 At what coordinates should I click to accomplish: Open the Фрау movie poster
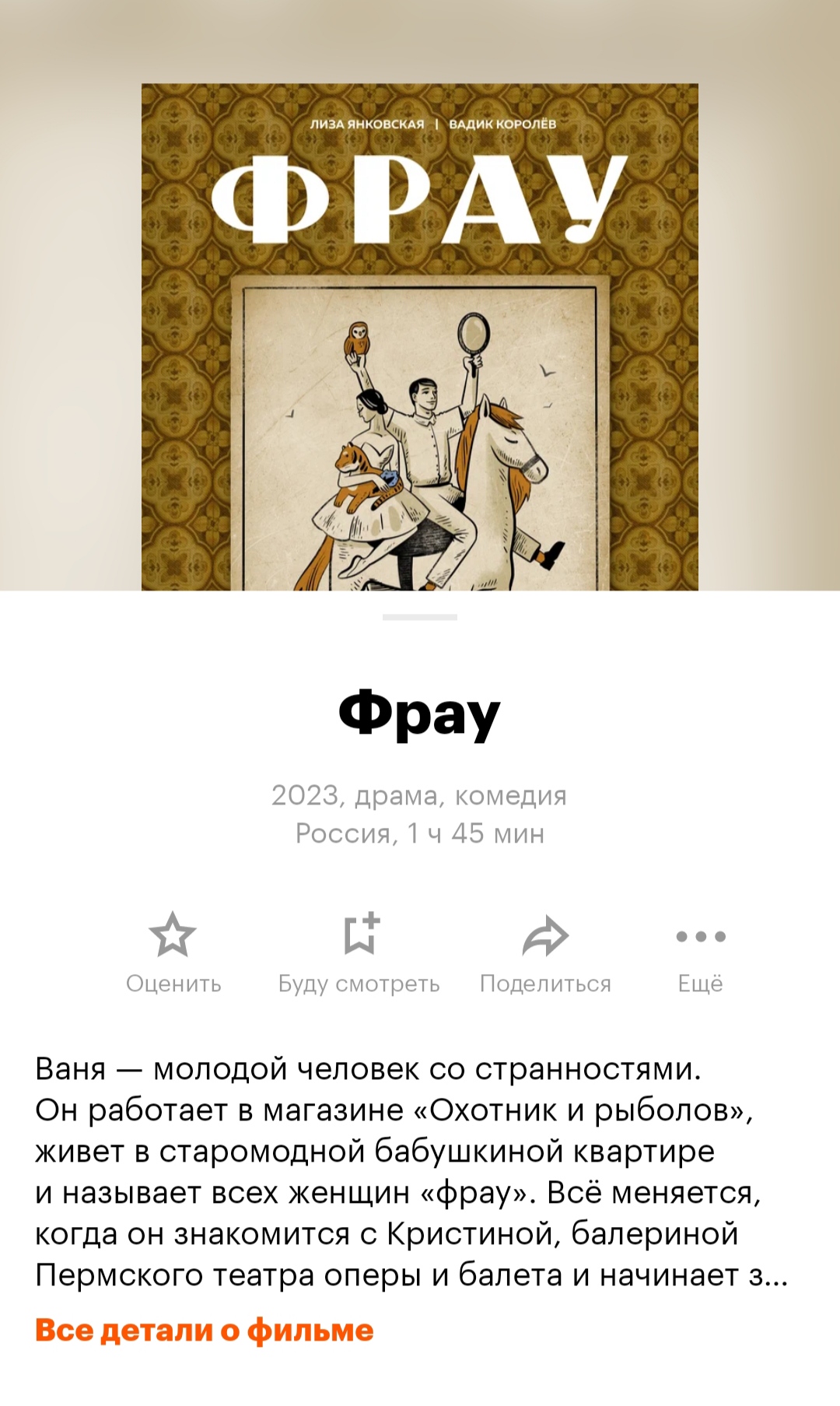point(420,337)
